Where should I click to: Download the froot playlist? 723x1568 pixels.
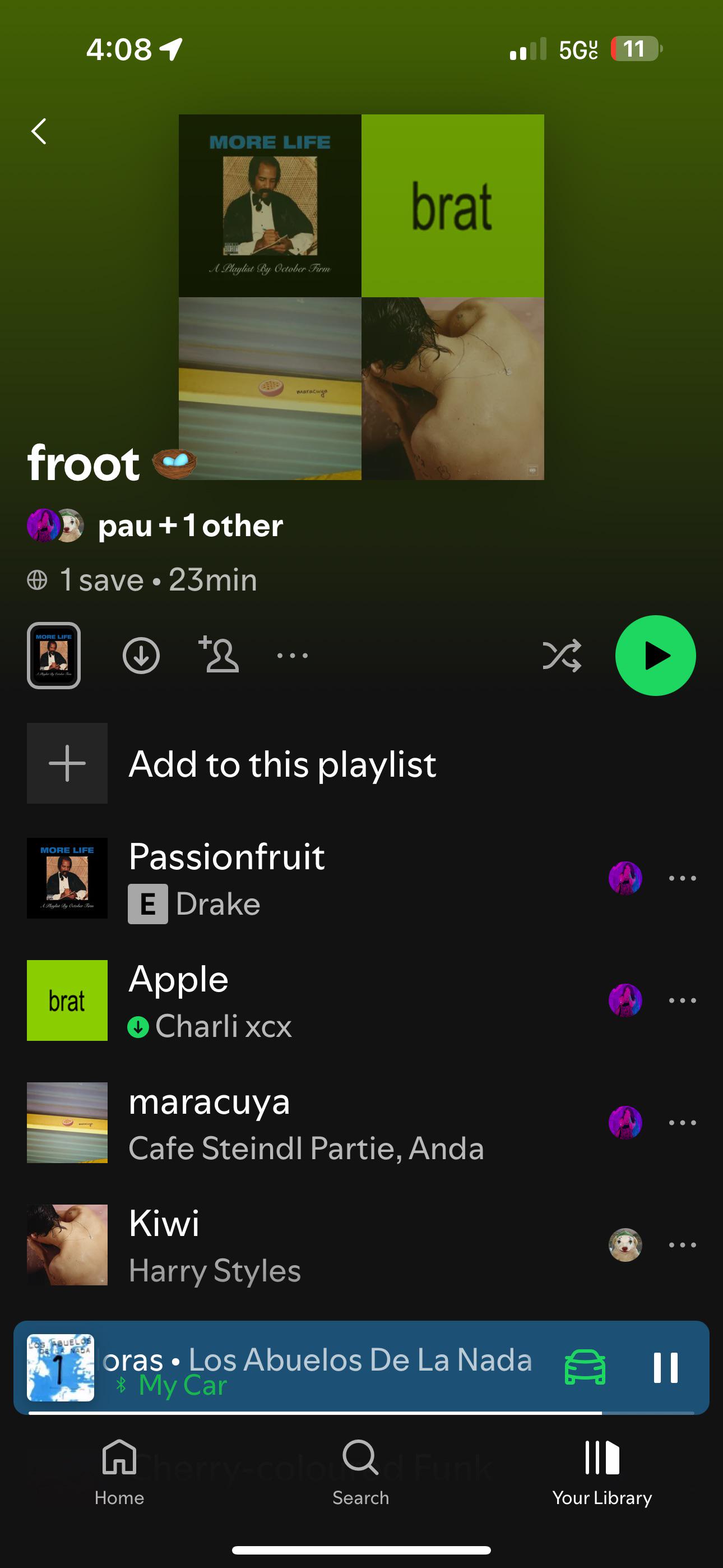tap(141, 656)
